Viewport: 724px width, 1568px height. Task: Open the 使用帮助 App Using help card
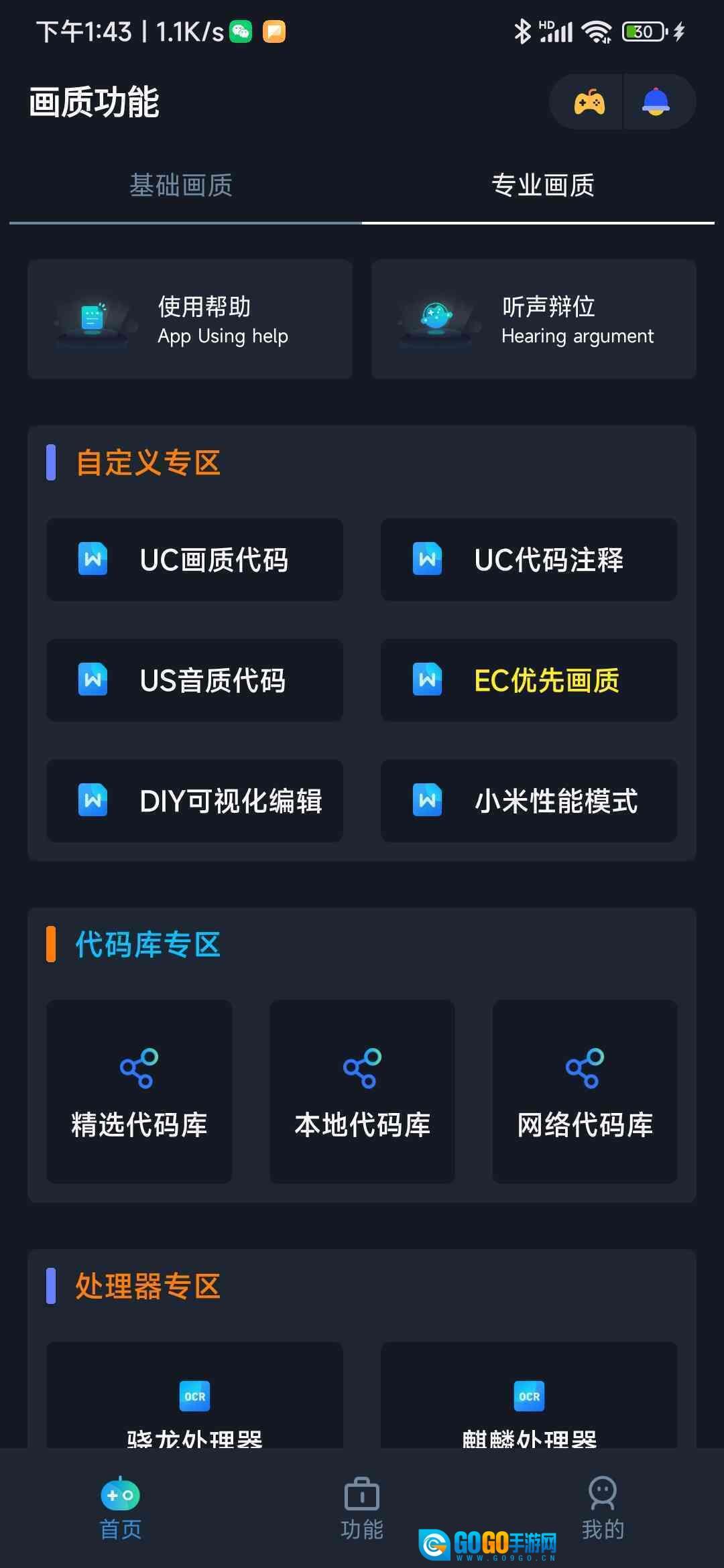tap(190, 319)
